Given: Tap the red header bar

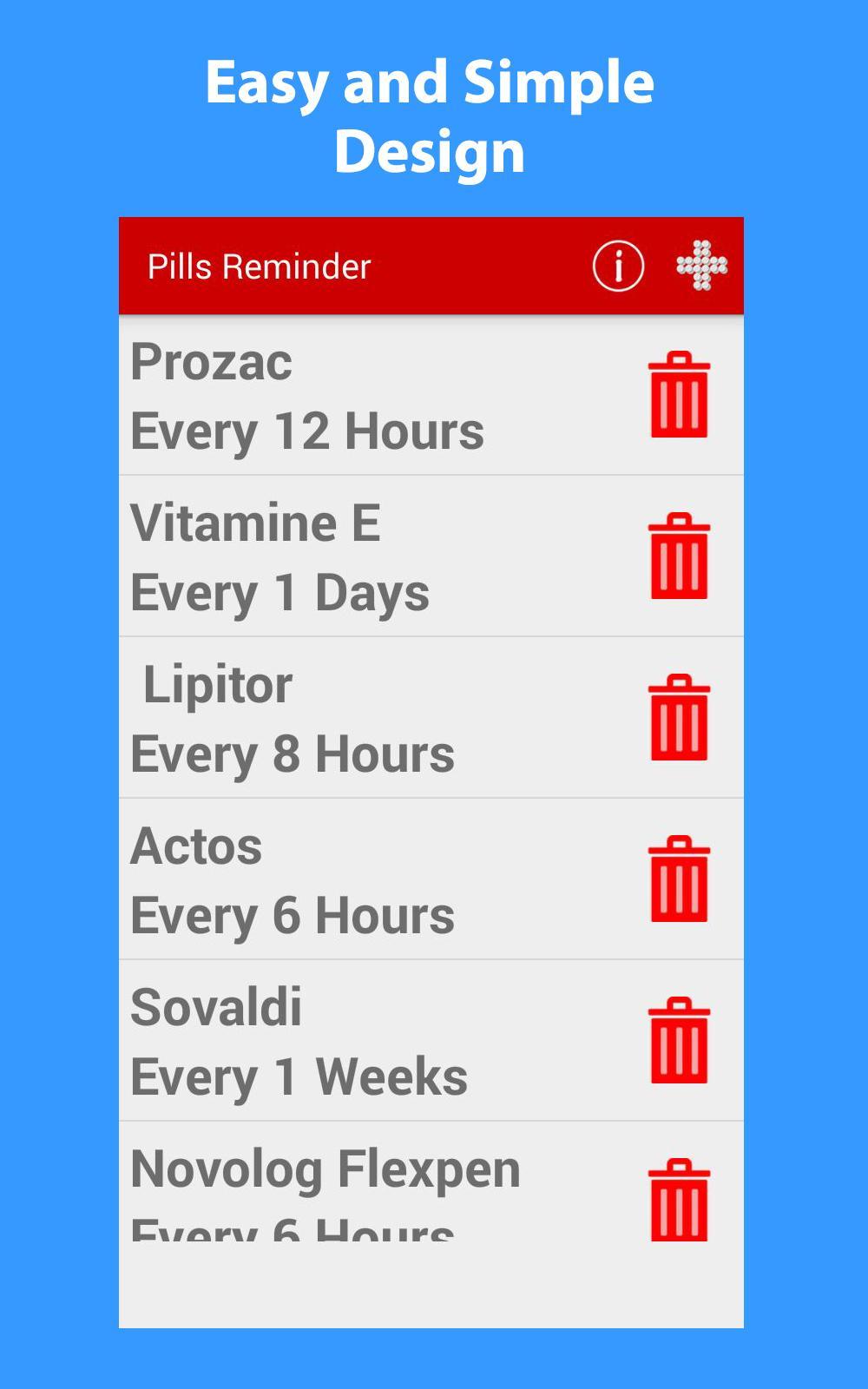Looking at the screenshot, I should (434, 265).
